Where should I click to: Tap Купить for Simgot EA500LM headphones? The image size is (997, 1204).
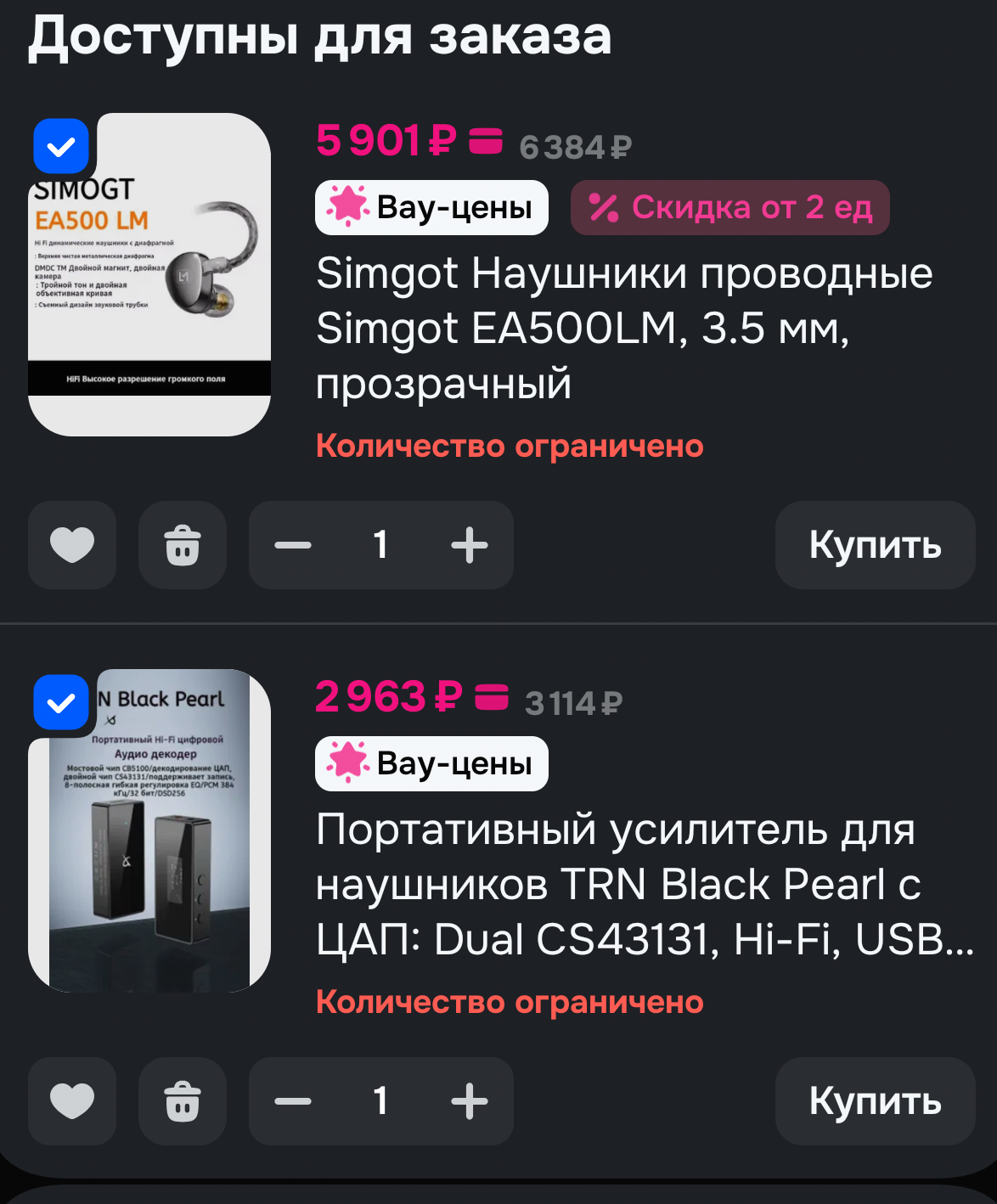click(x=875, y=545)
